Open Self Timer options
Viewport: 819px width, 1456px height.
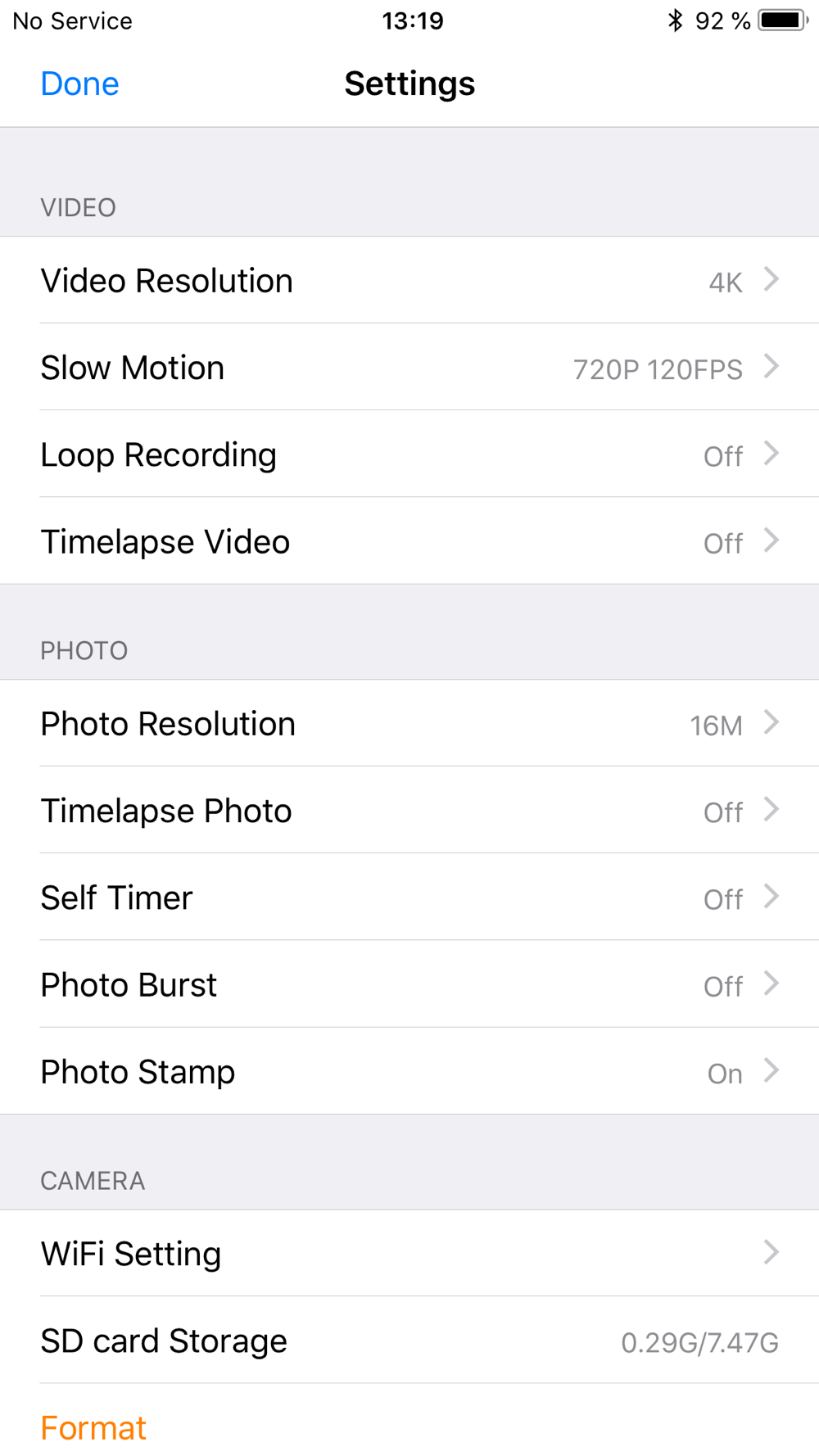click(409, 897)
